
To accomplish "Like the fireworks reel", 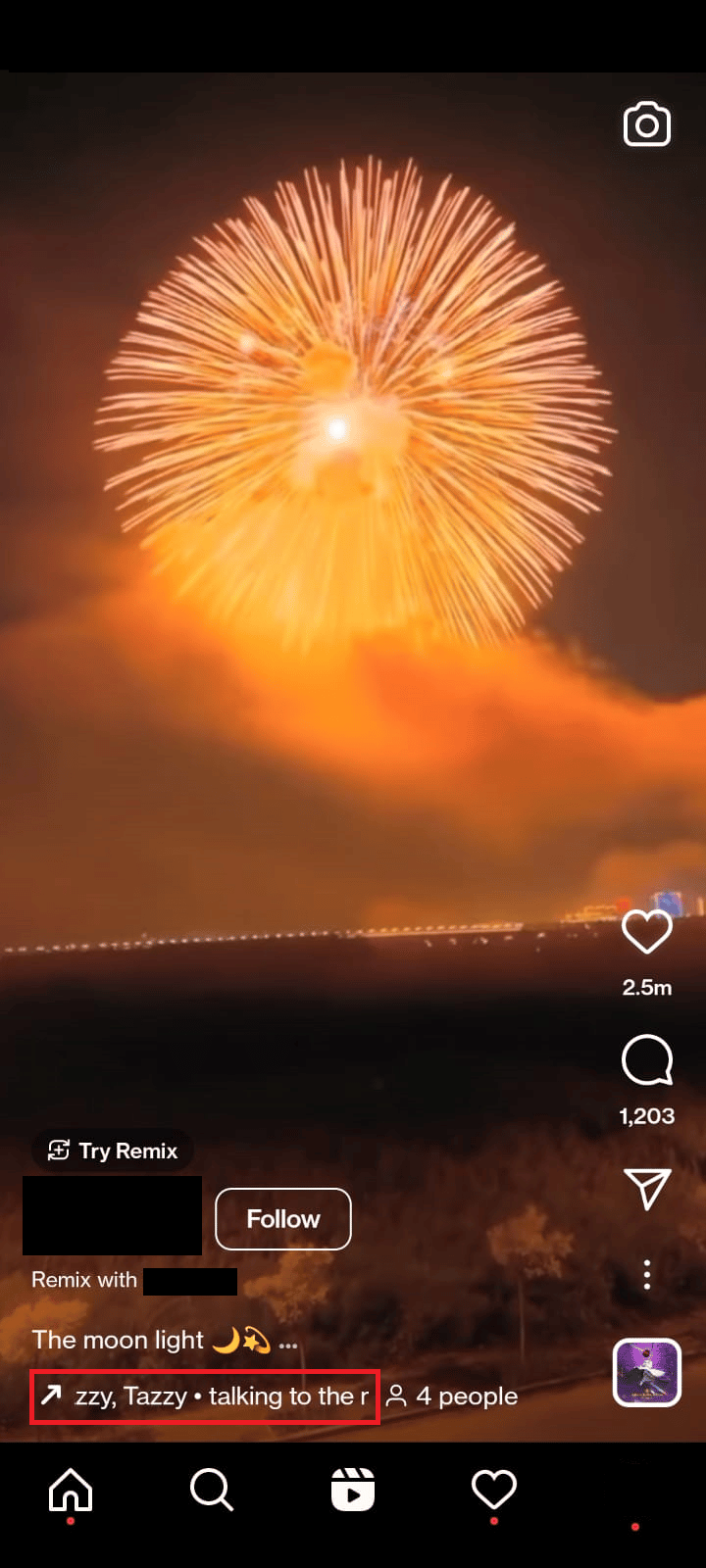I will (646, 932).
